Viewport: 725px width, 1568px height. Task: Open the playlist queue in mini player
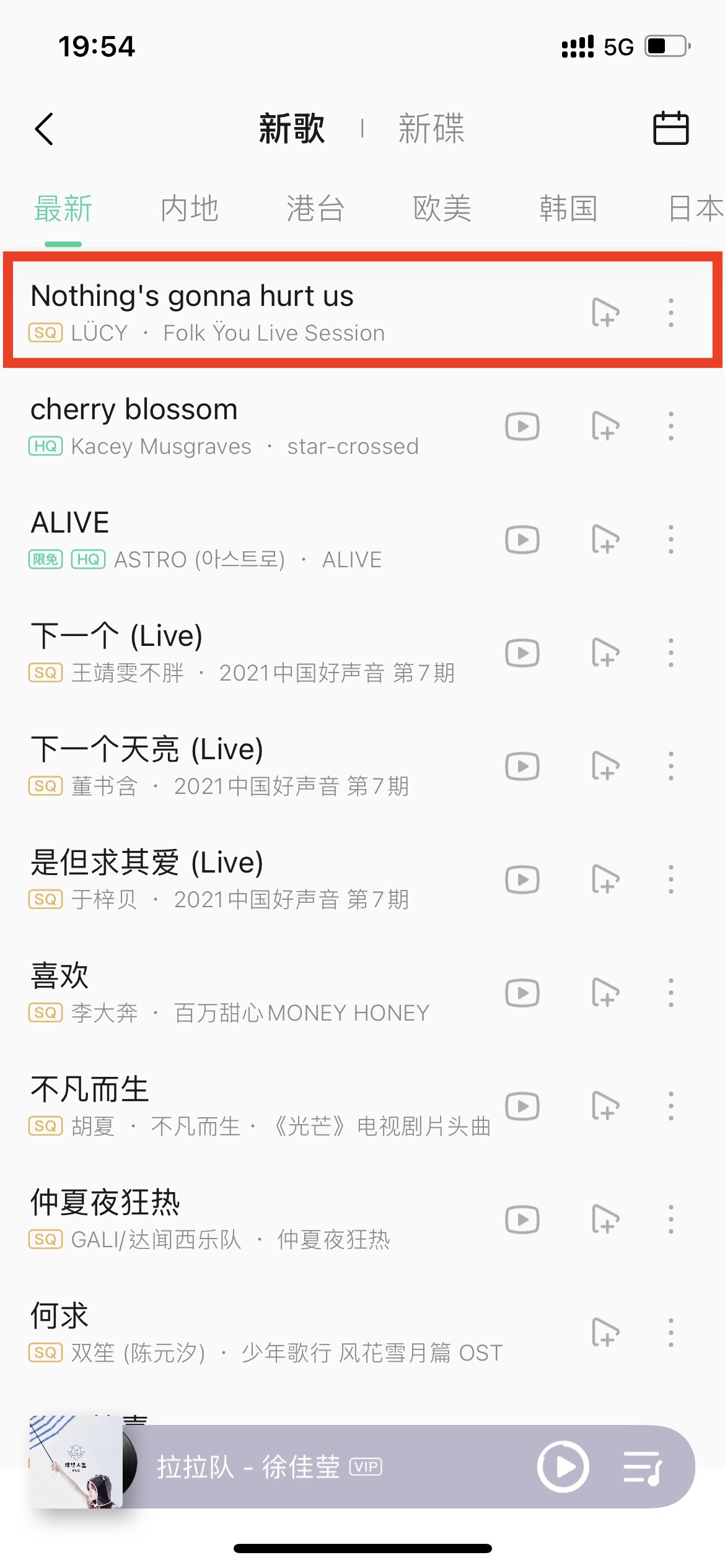tap(643, 1467)
